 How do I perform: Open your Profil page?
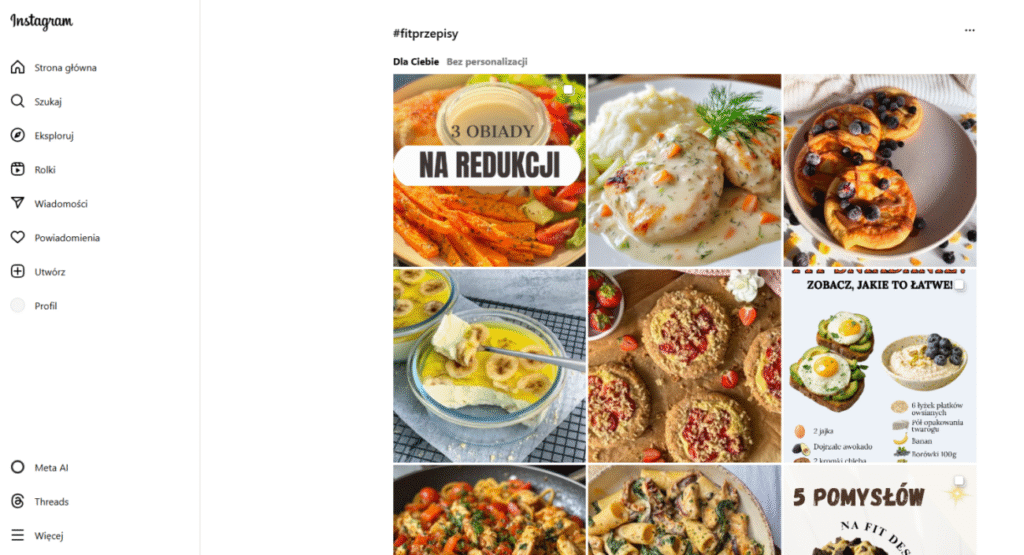coord(45,306)
